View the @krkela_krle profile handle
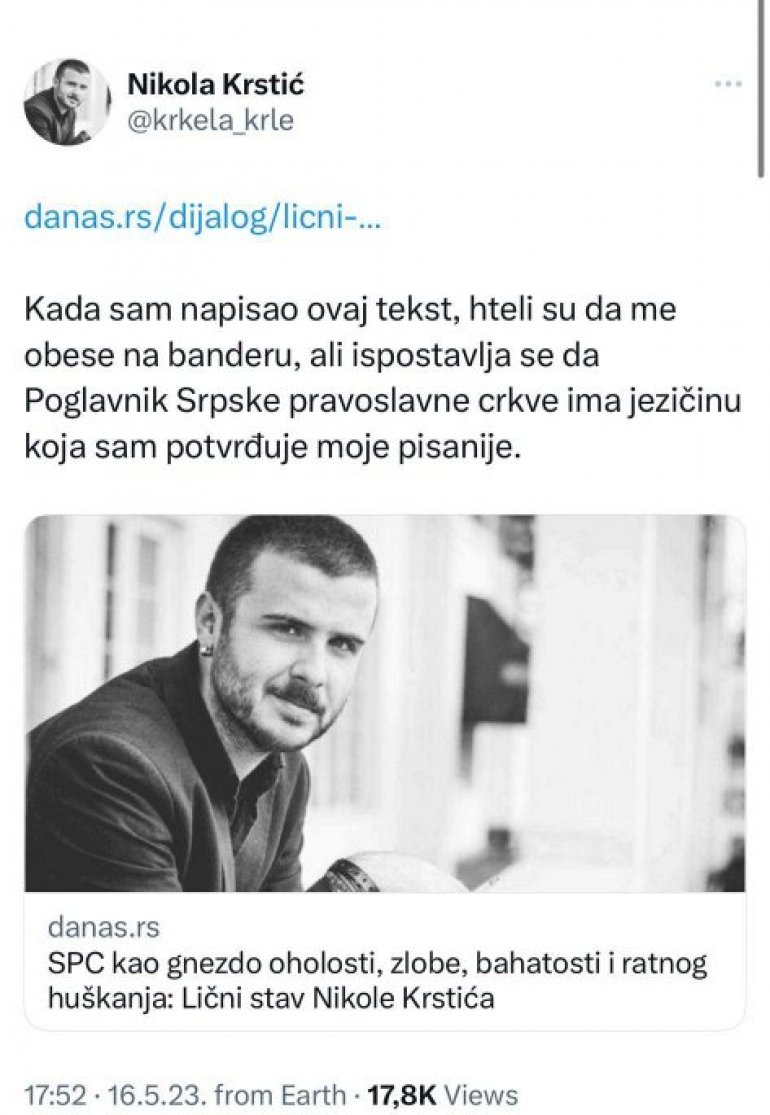 (x=210, y=121)
